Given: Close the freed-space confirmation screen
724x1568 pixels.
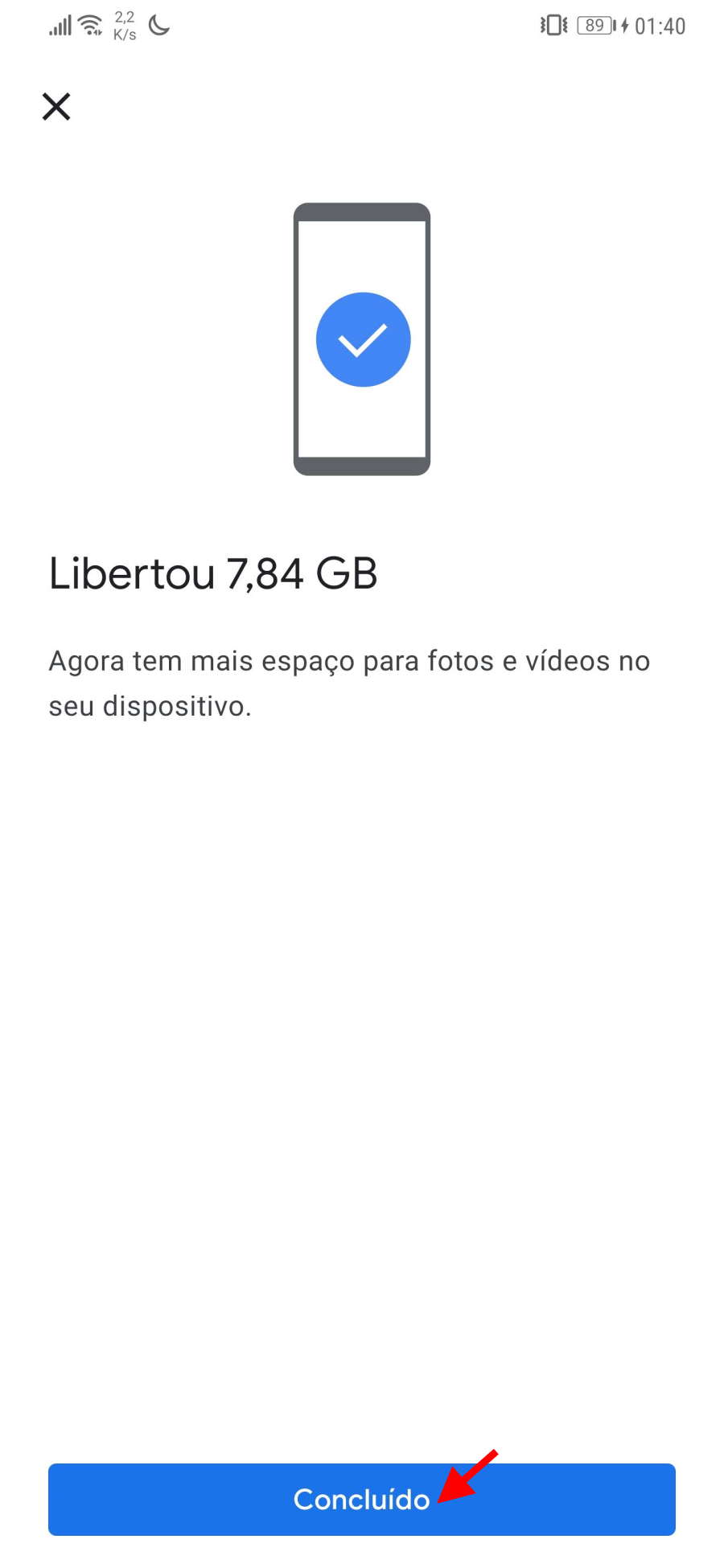Looking at the screenshot, I should pos(56,106).
